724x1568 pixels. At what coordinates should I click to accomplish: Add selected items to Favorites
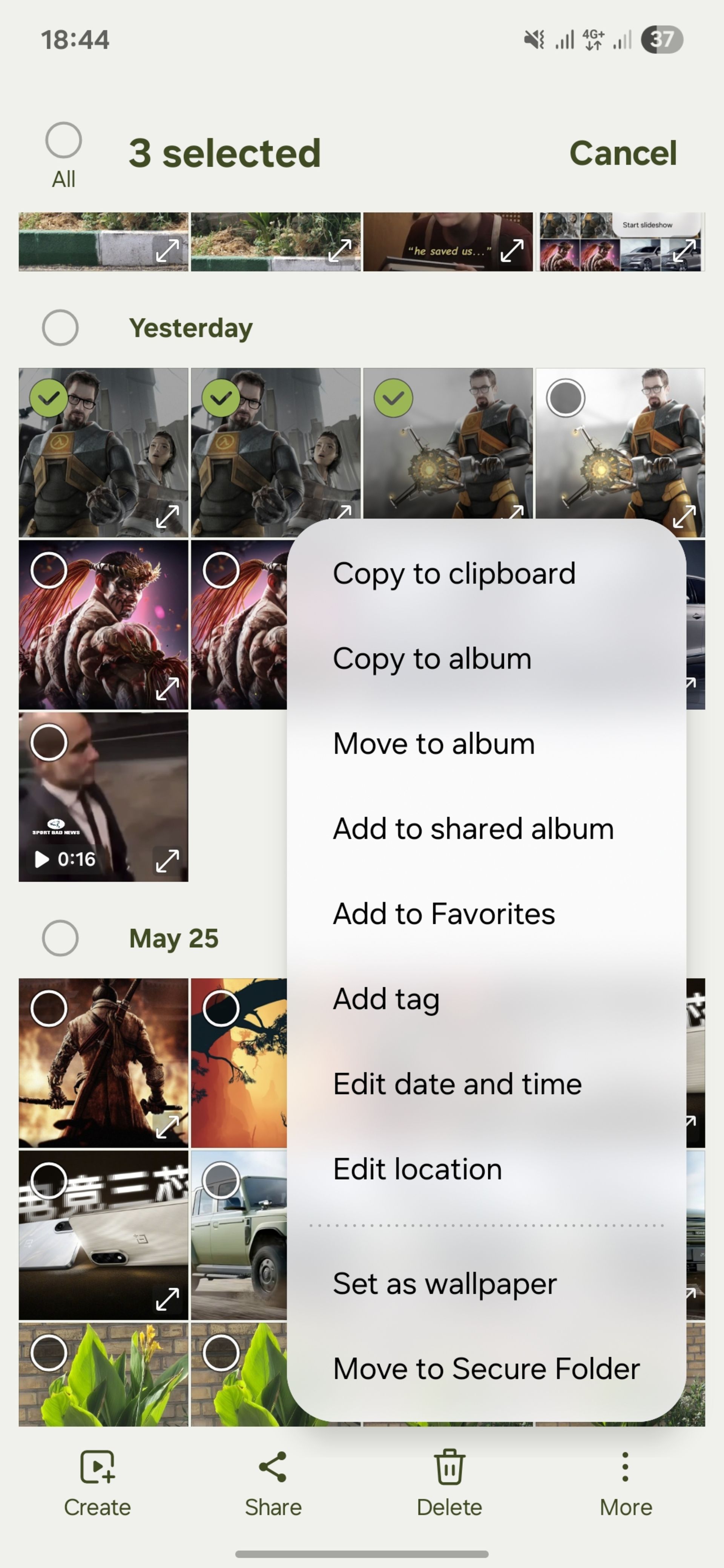[x=444, y=914]
